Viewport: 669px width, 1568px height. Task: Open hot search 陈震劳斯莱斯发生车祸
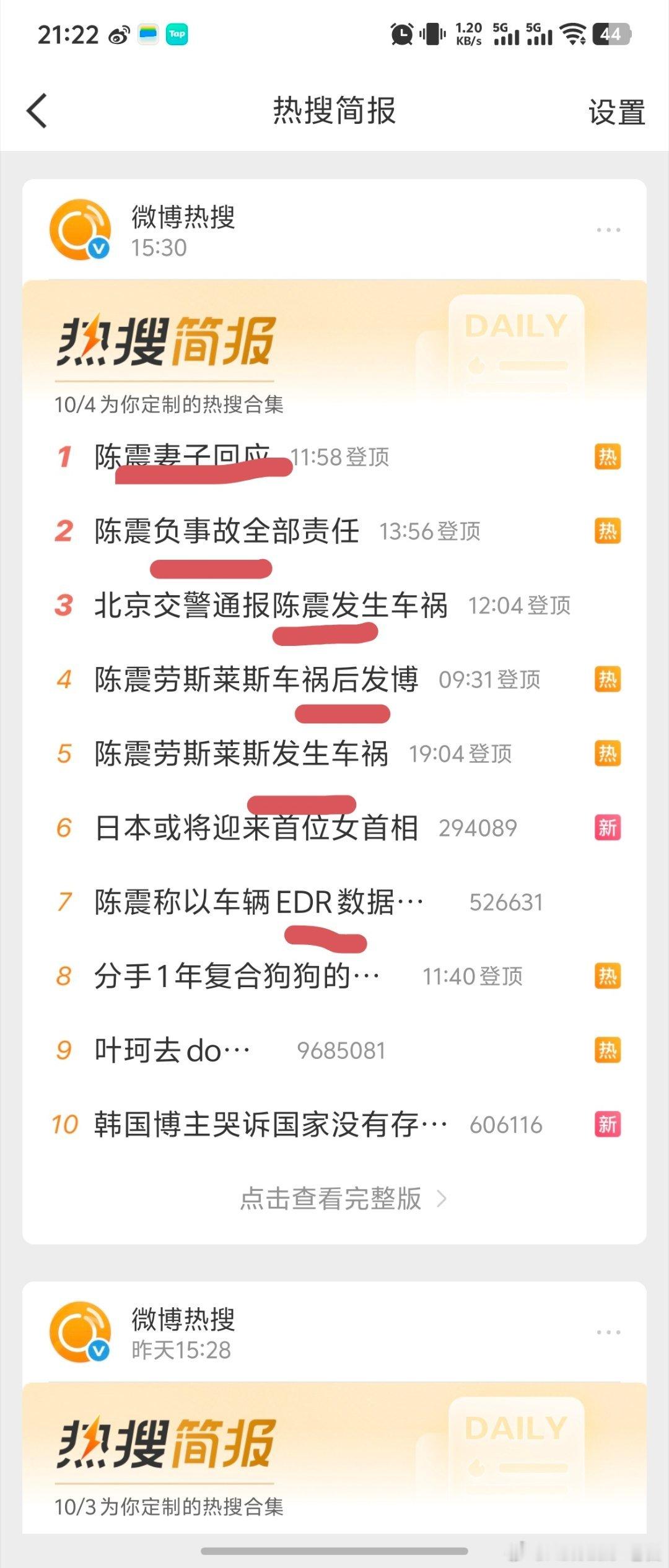pos(241,754)
